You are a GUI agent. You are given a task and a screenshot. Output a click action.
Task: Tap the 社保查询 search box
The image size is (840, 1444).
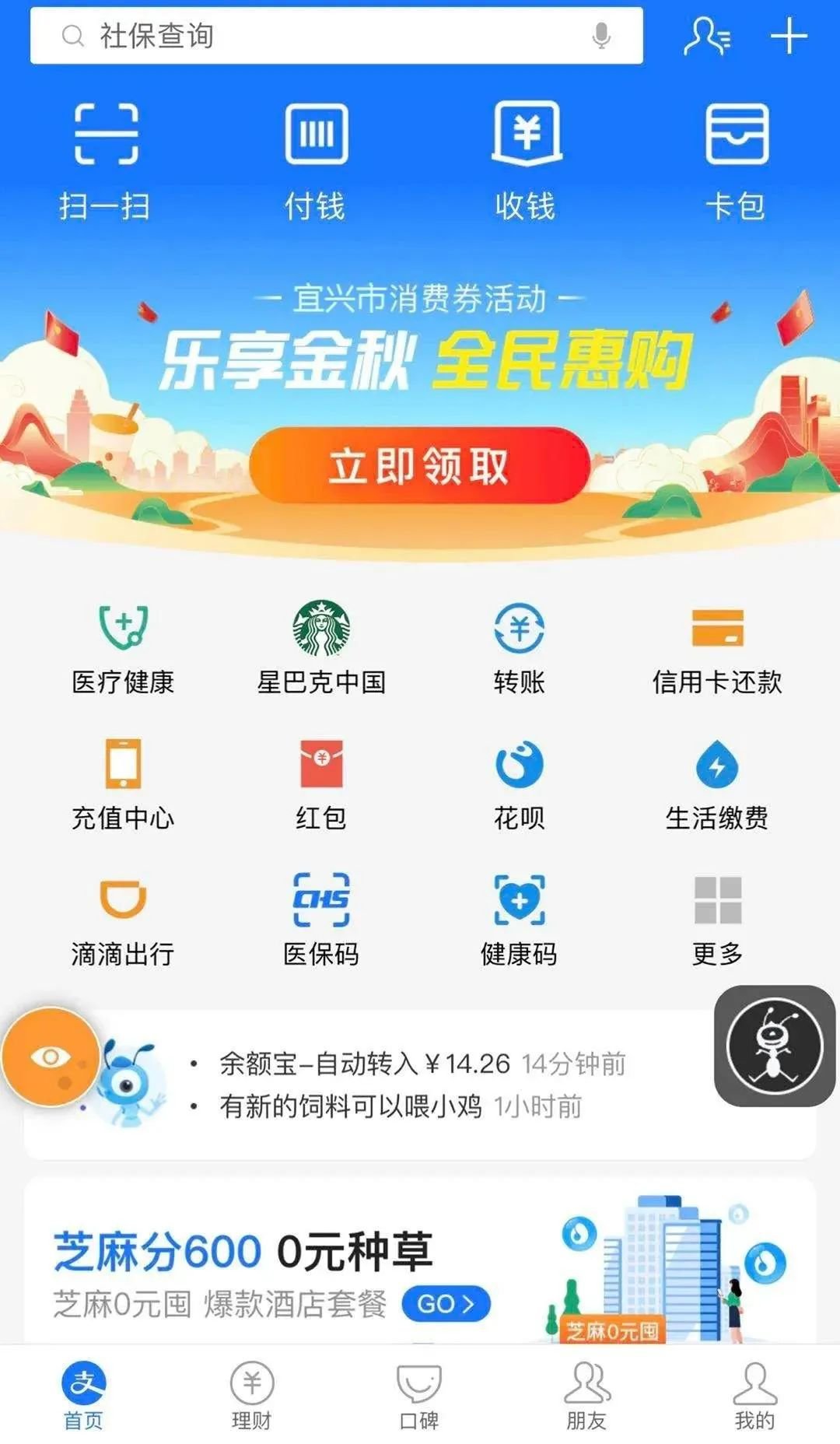click(x=311, y=36)
